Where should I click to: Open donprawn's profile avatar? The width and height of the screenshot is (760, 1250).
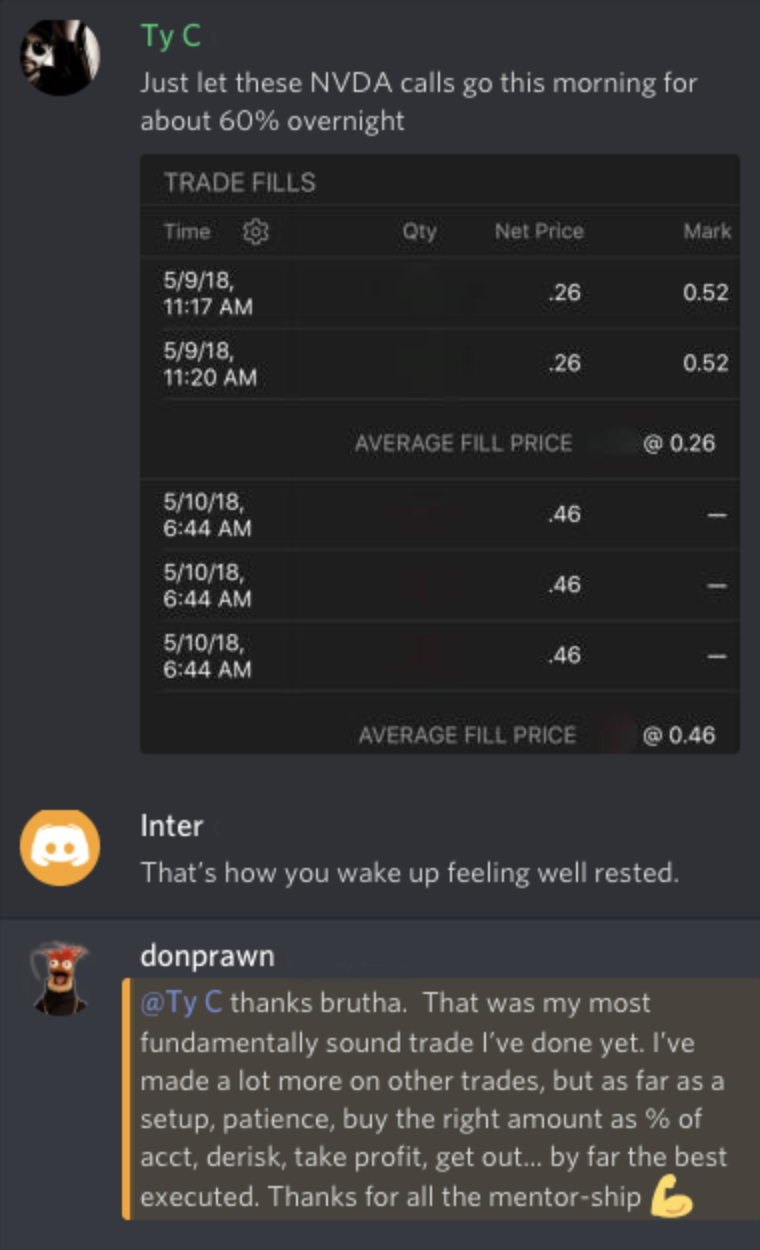[x=60, y=978]
